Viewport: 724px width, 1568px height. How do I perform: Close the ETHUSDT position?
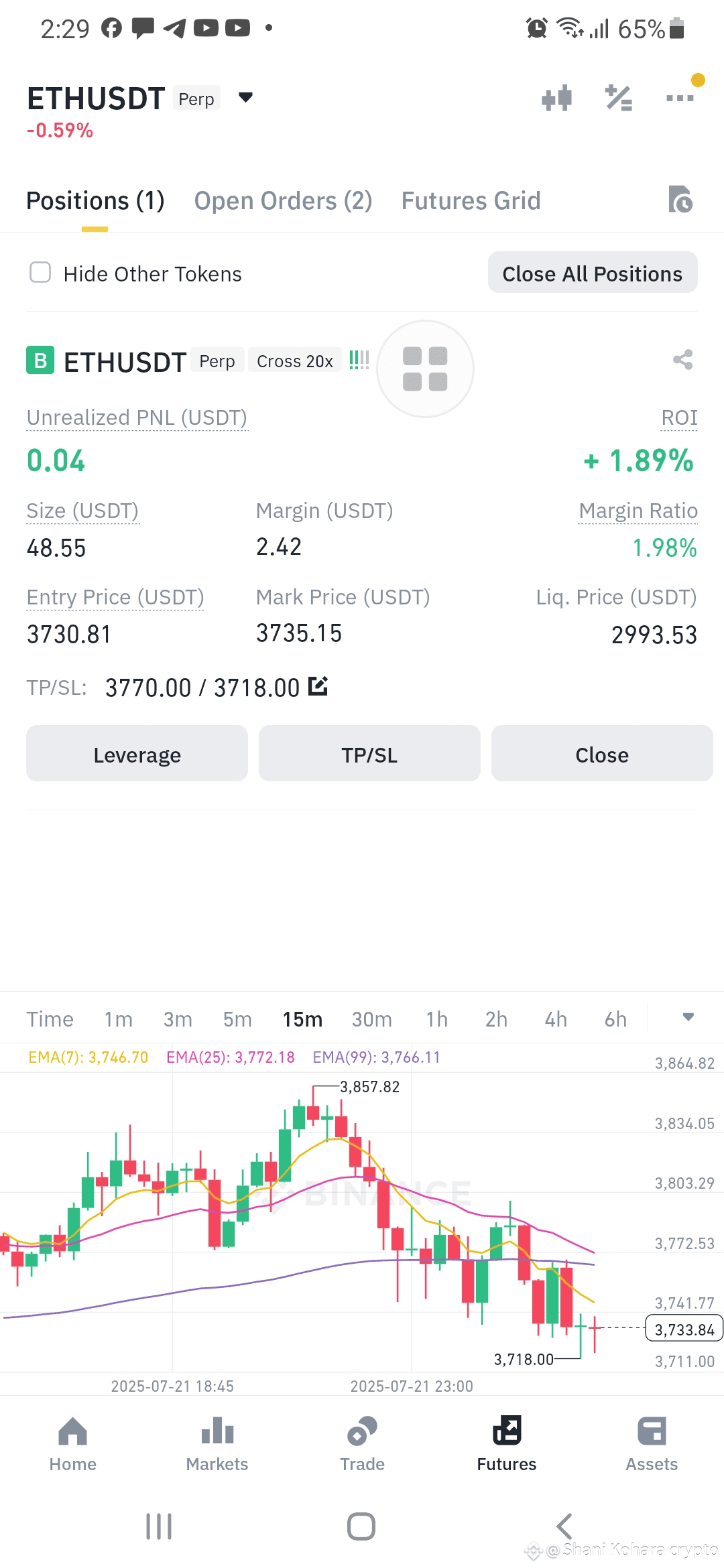point(601,755)
